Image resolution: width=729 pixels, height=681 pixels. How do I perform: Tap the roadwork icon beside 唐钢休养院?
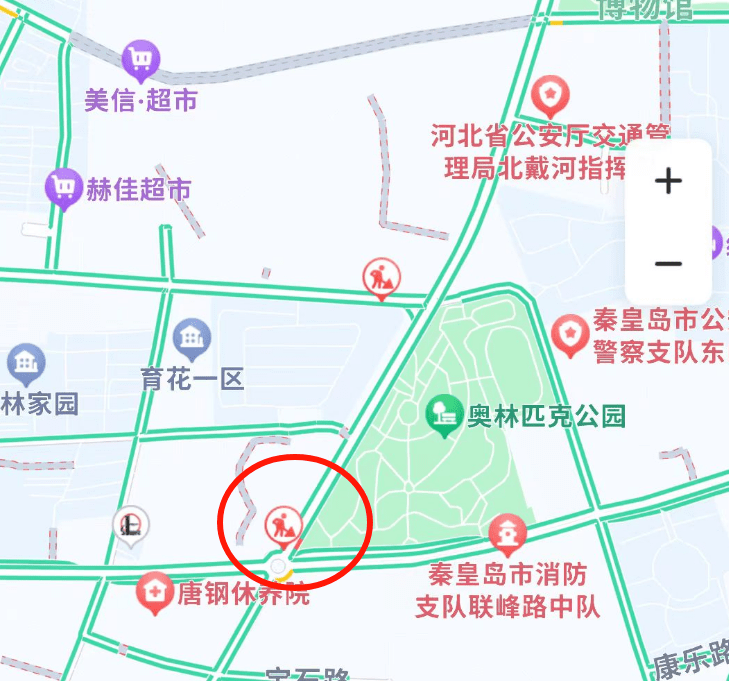pyautogui.click(x=284, y=522)
